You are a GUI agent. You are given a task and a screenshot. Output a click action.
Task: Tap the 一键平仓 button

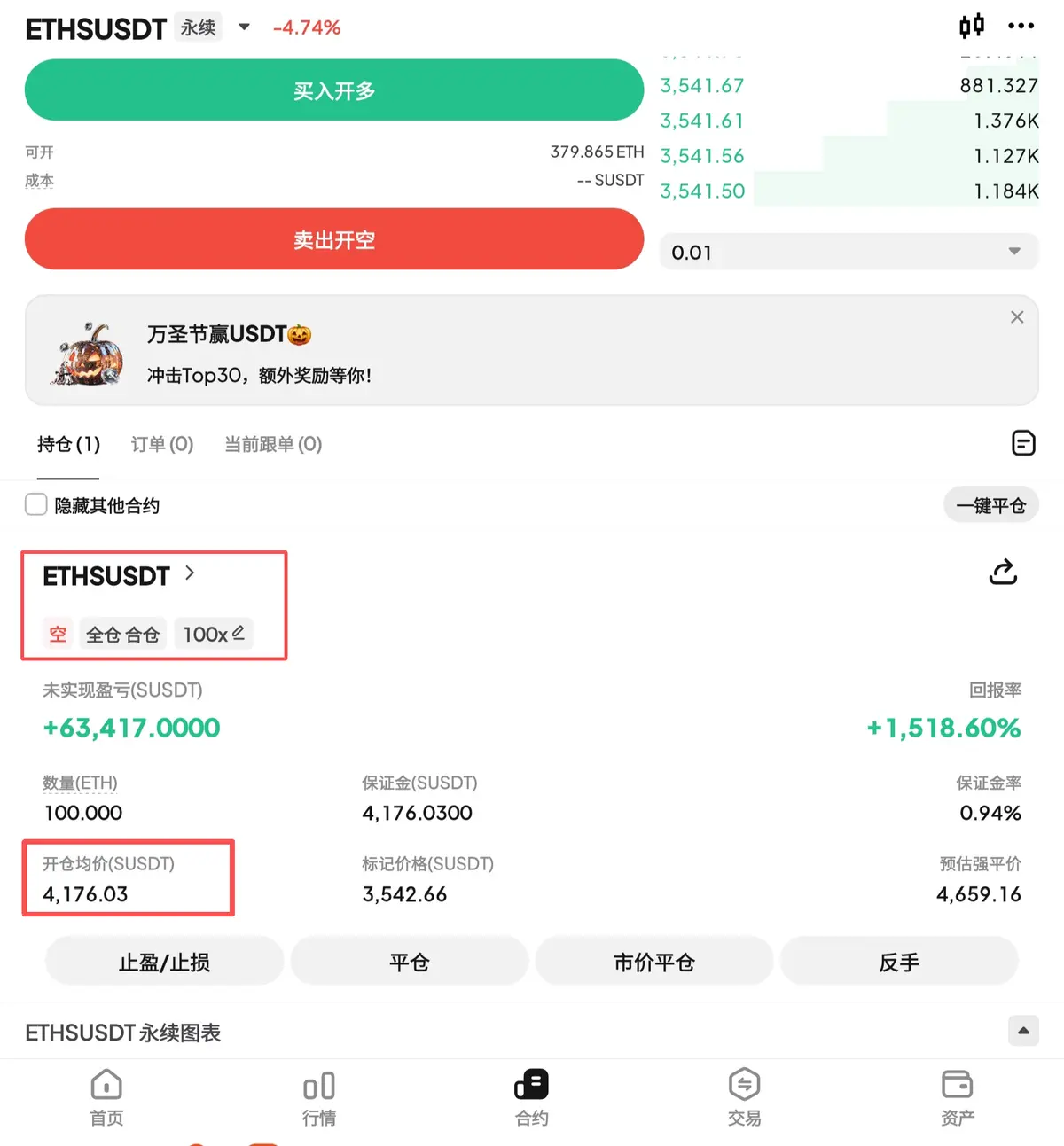[990, 505]
